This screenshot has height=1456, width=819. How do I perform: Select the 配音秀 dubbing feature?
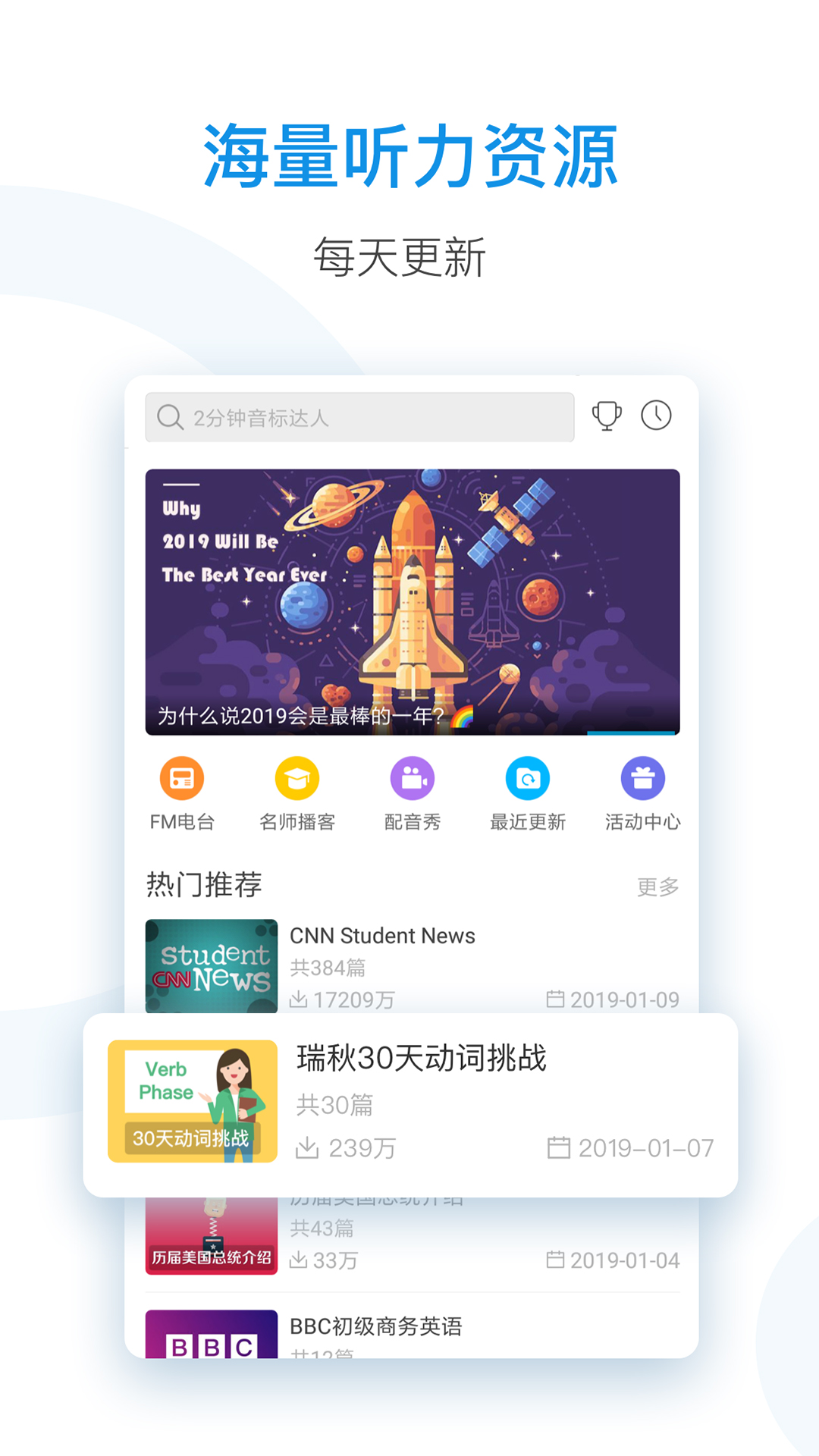[x=413, y=792]
